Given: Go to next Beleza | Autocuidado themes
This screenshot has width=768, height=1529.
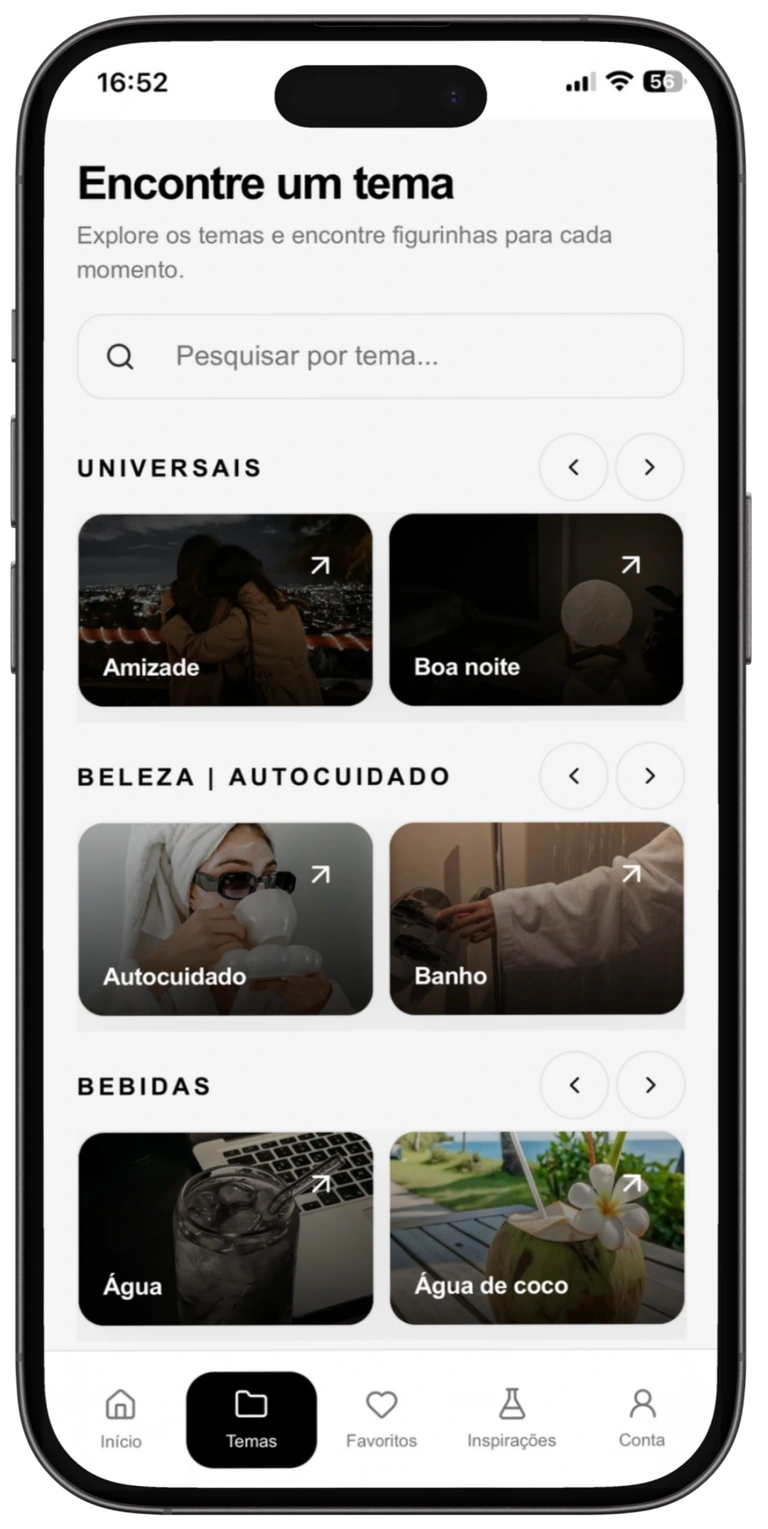Looking at the screenshot, I should point(650,776).
